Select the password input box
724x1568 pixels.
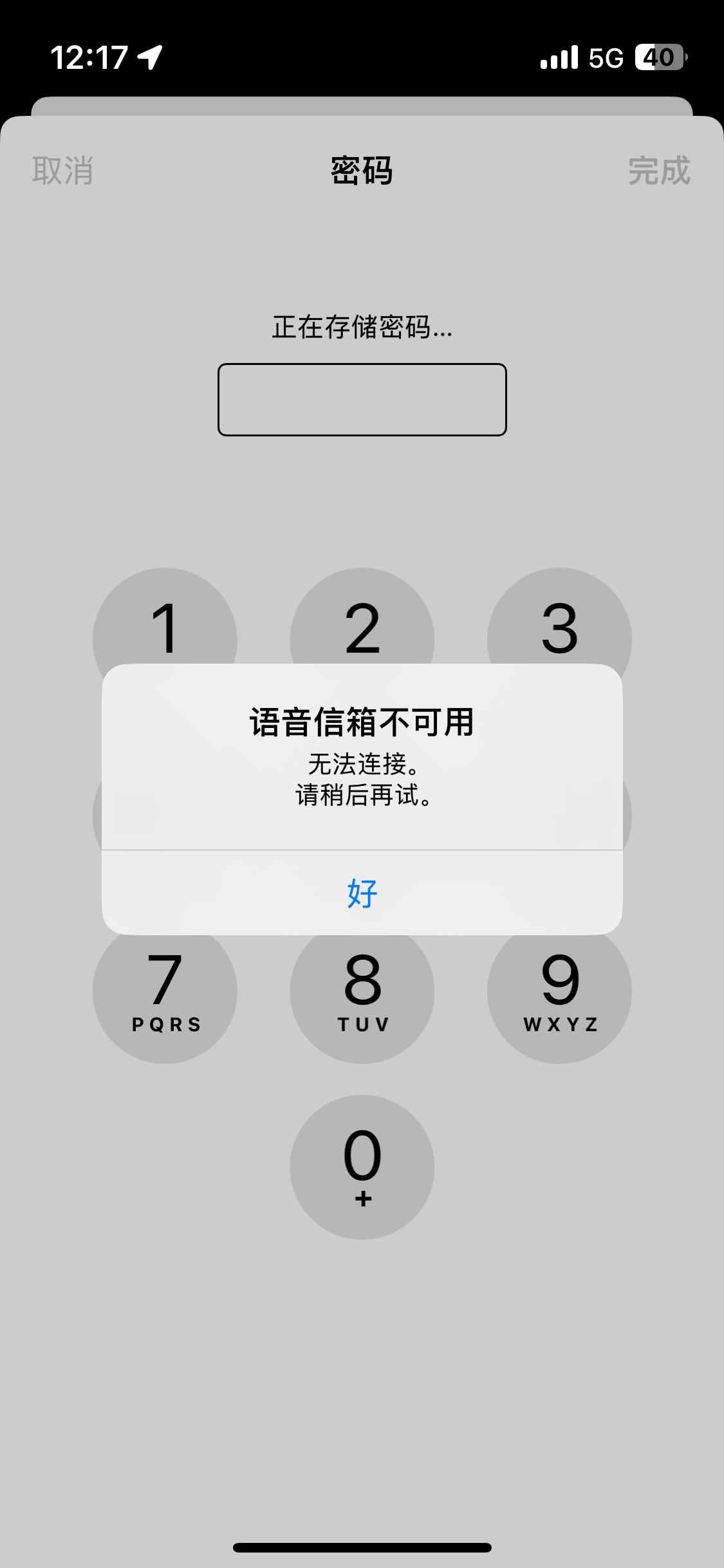[362, 400]
